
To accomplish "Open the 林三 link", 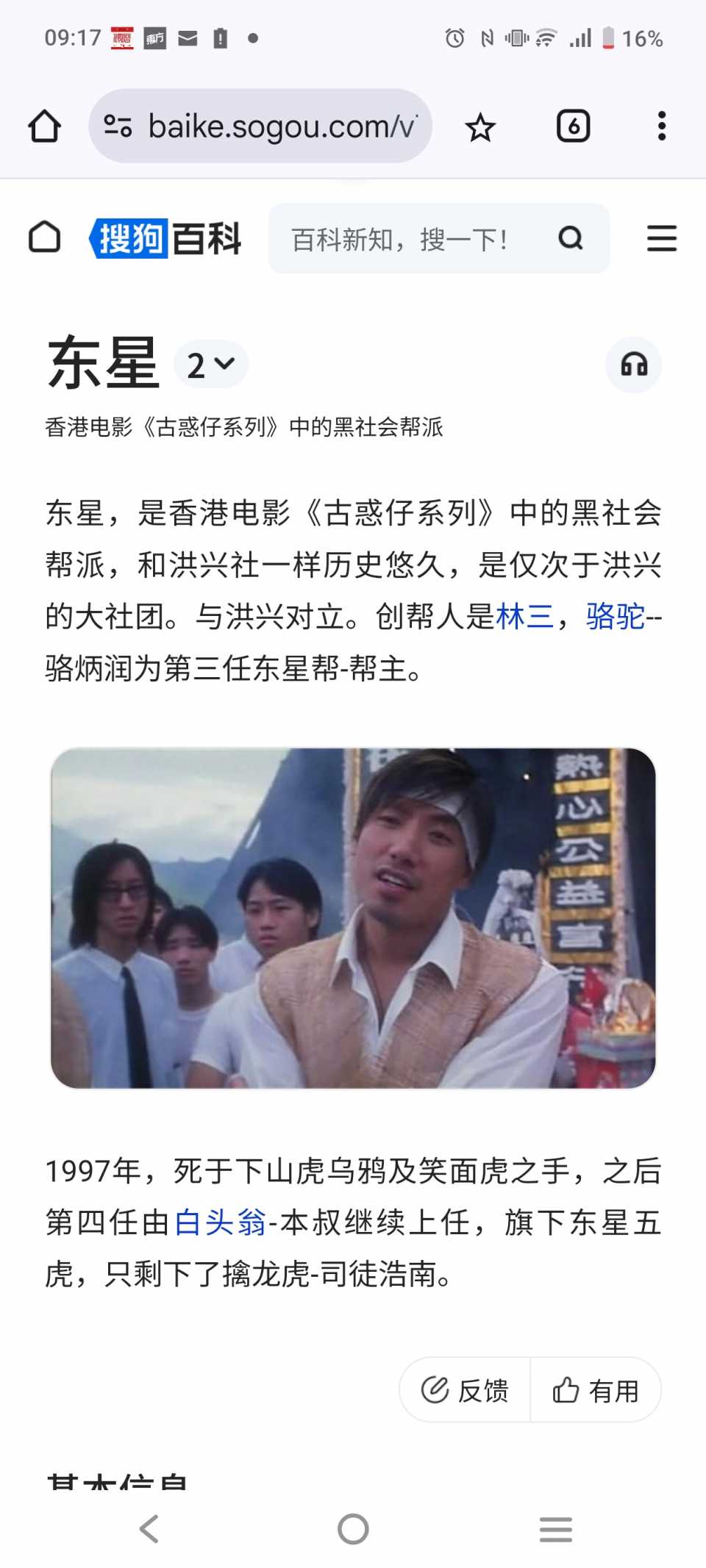I will point(525,616).
